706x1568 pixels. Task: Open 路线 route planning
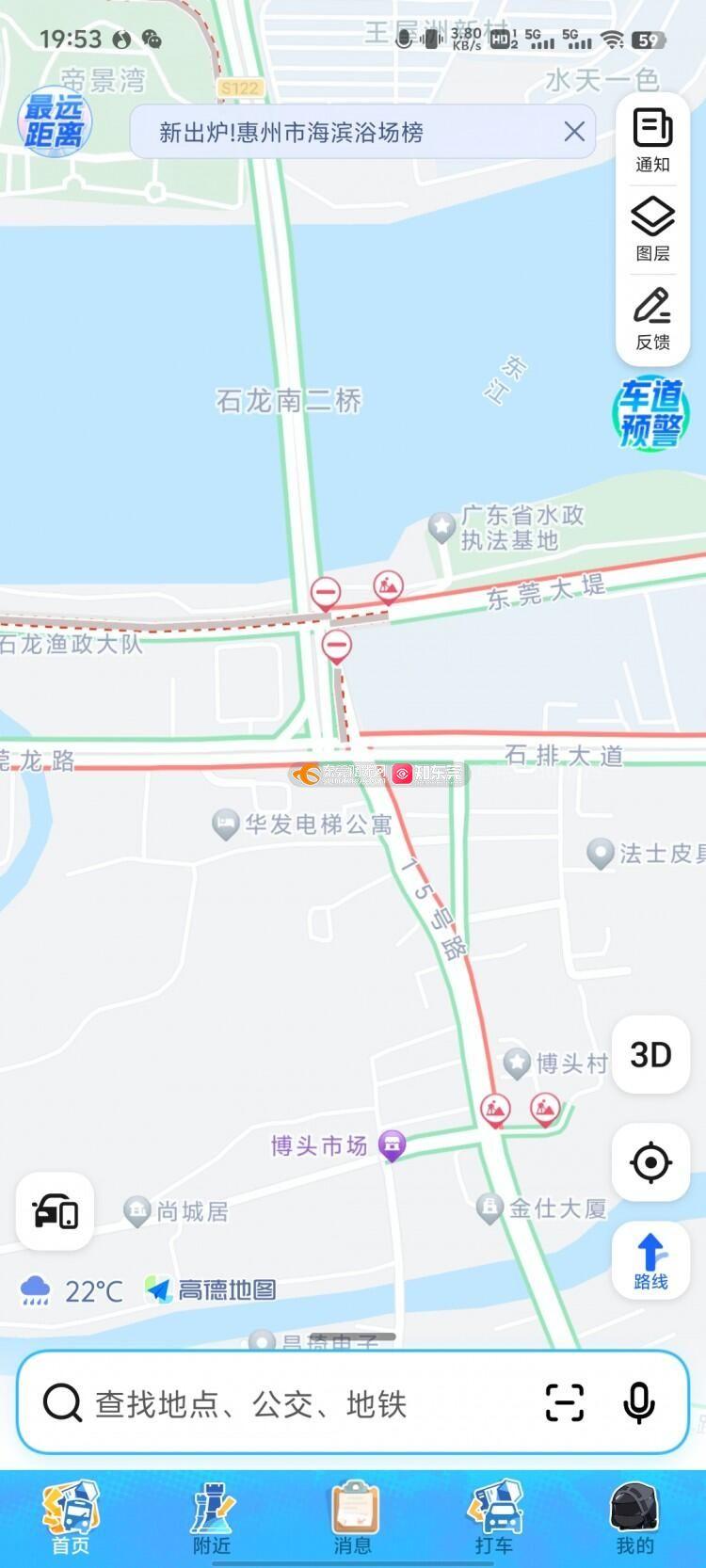pyautogui.click(x=650, y=1262)
